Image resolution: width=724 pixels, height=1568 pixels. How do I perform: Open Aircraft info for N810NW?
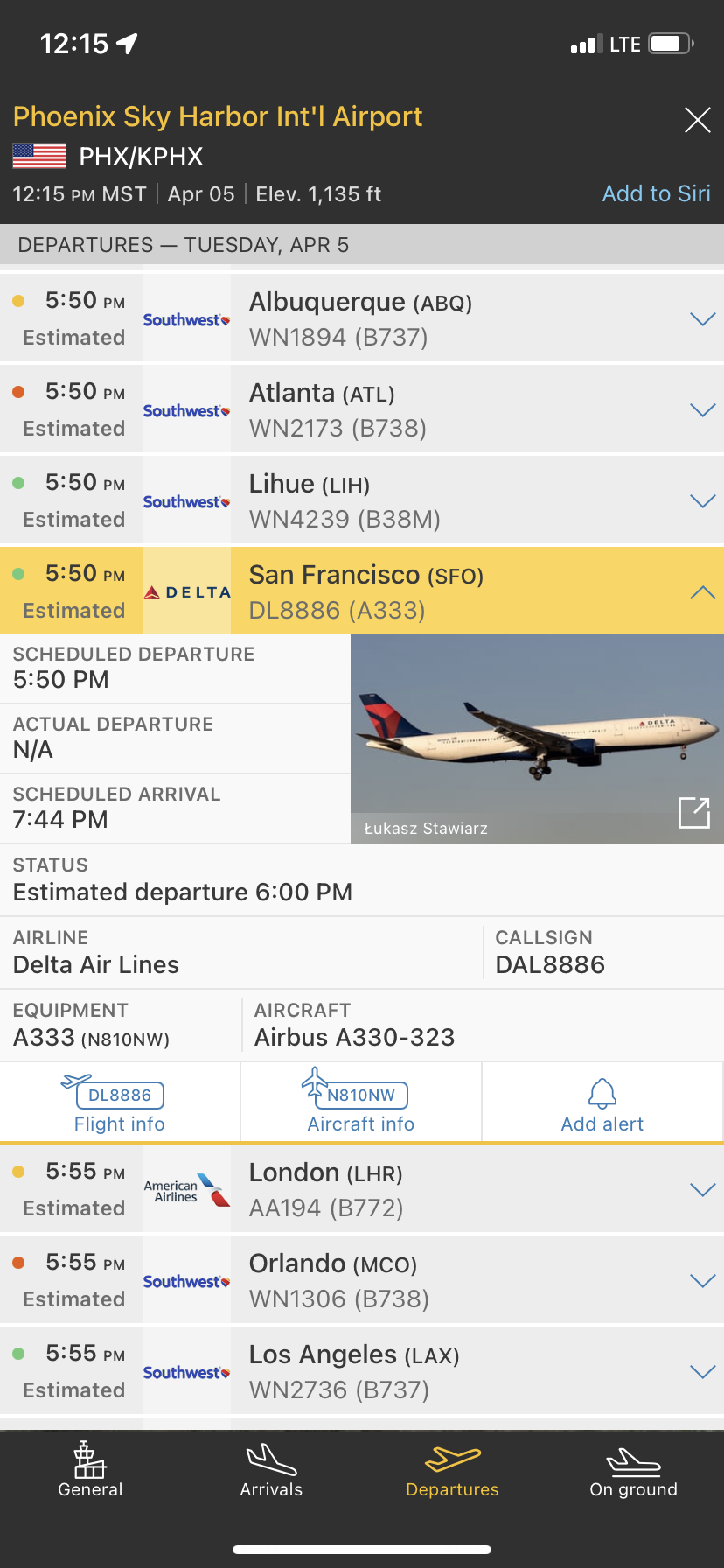[360, 1104]
